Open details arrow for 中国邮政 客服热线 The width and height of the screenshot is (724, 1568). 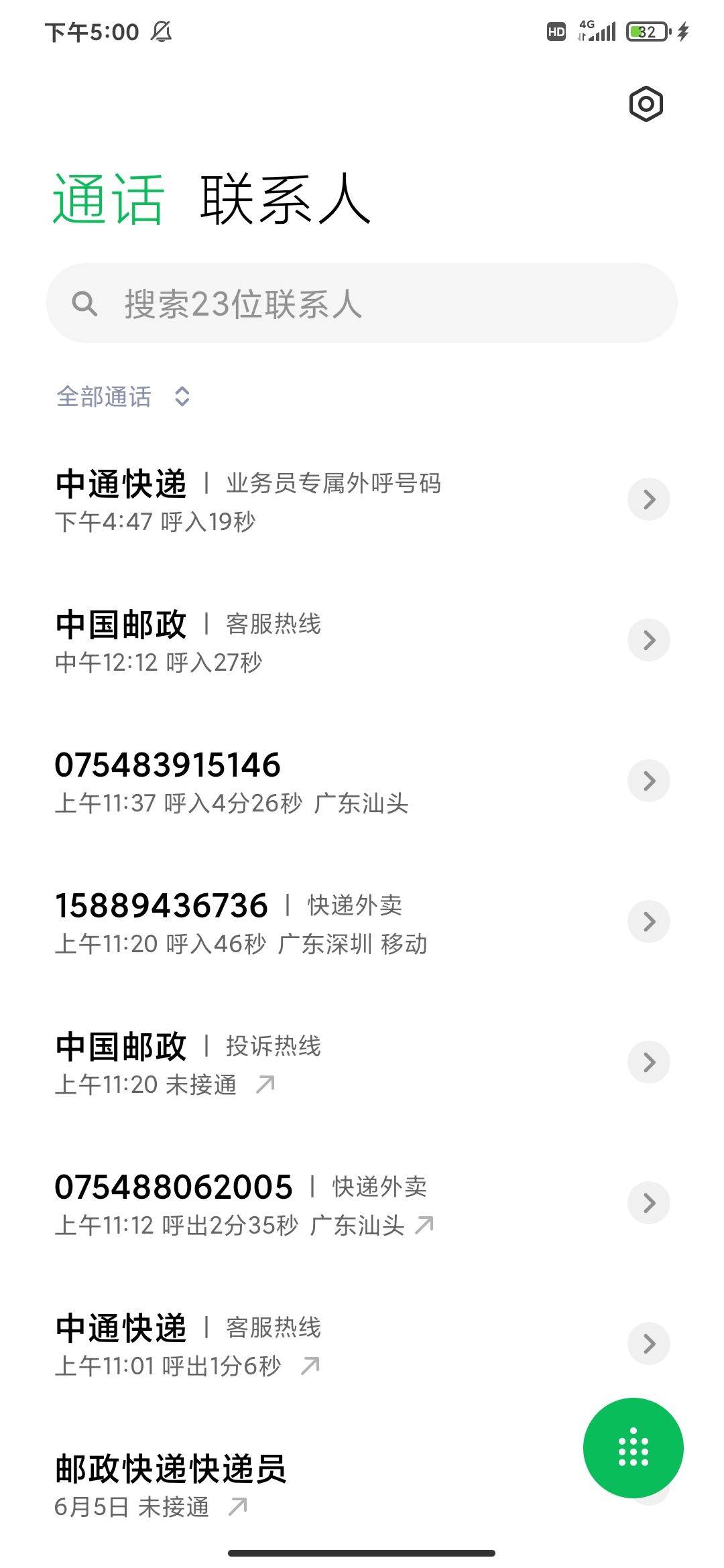click(x=648, y=640)
